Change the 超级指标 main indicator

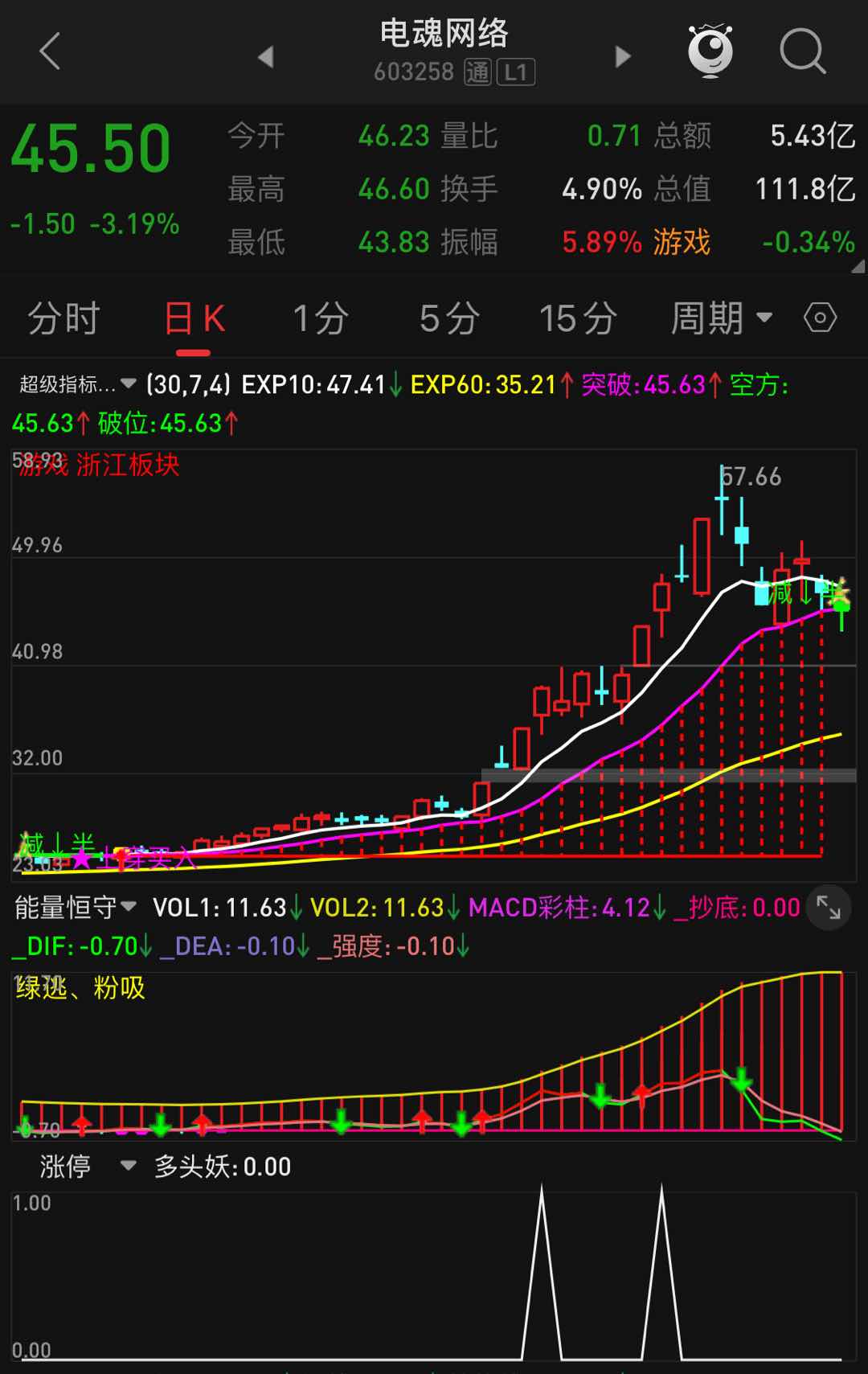(77, 384)
